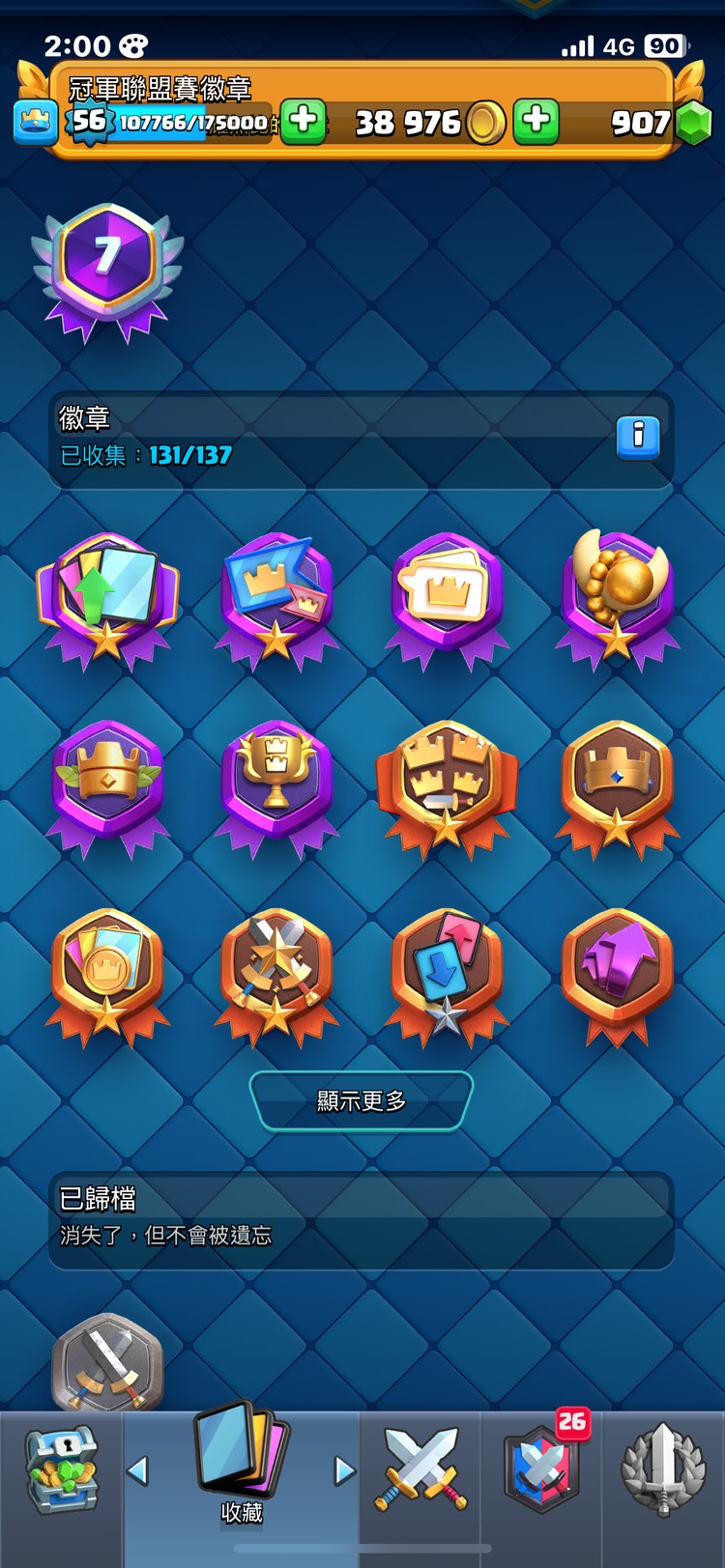Tap 顯示更多 to show more badges
Screen dimensions: 725x1568
[362, 1100]
